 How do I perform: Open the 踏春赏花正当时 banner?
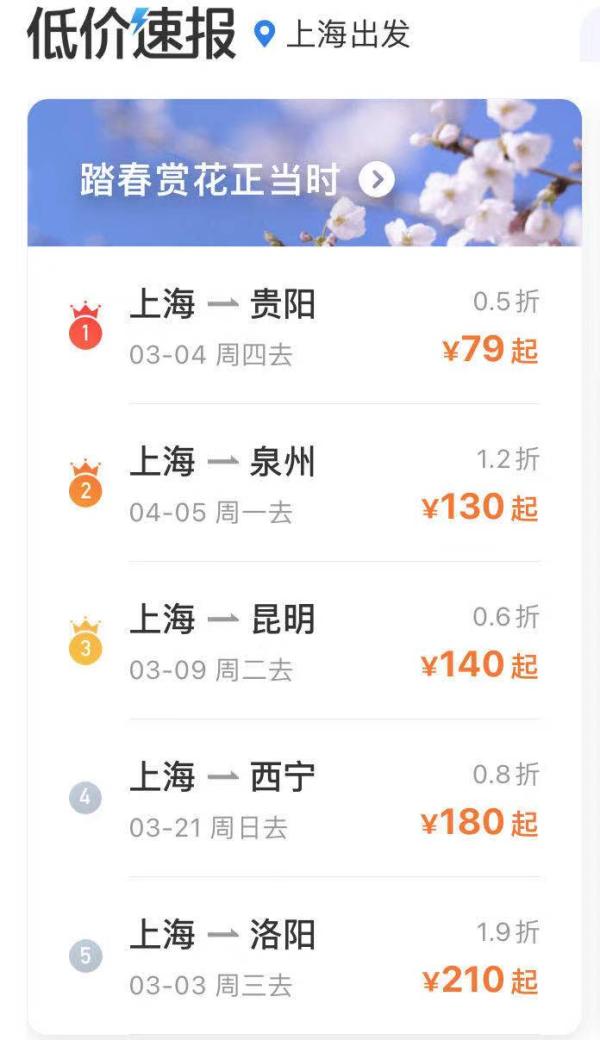(237, 180)
